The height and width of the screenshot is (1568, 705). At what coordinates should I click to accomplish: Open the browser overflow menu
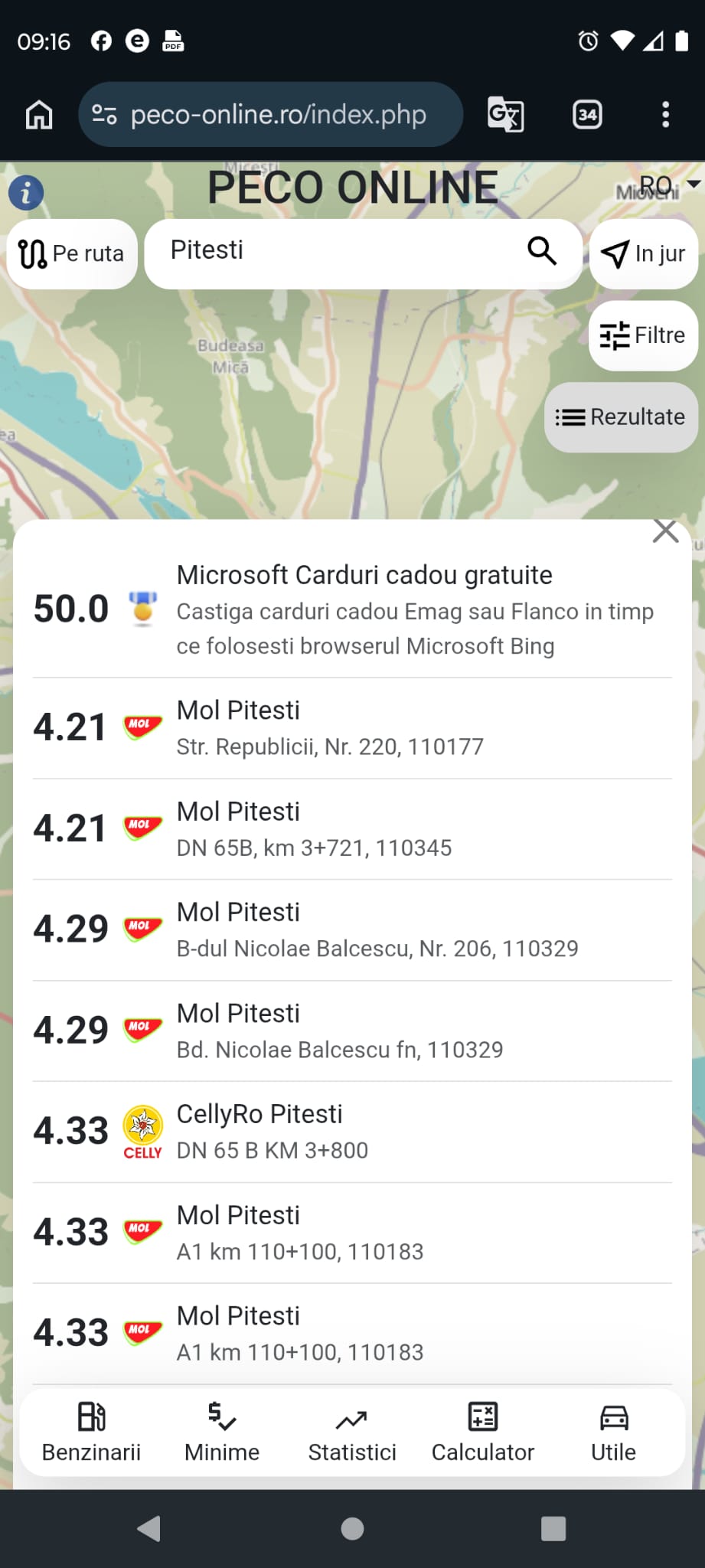(665, 115)
